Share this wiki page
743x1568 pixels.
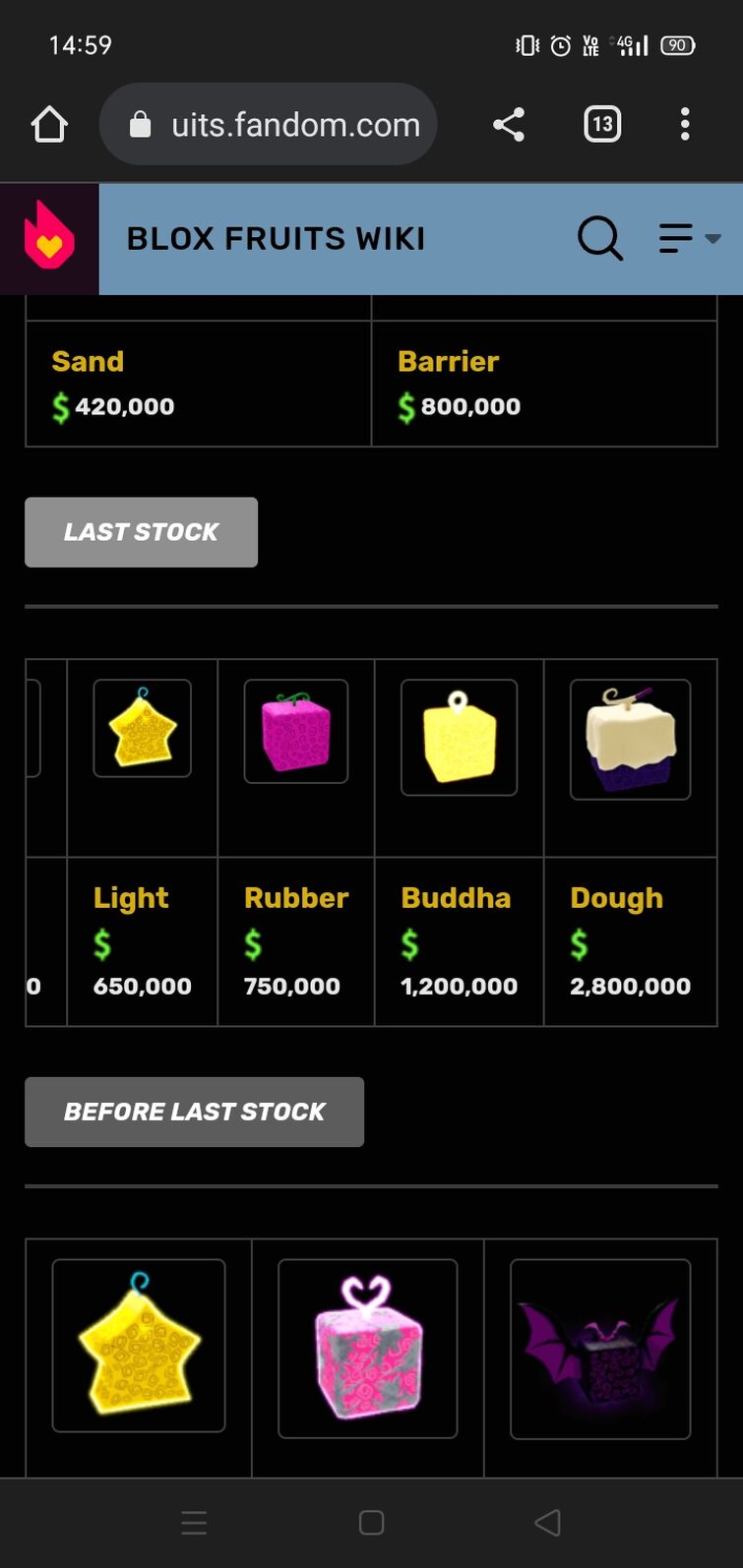tap(509, 125)
